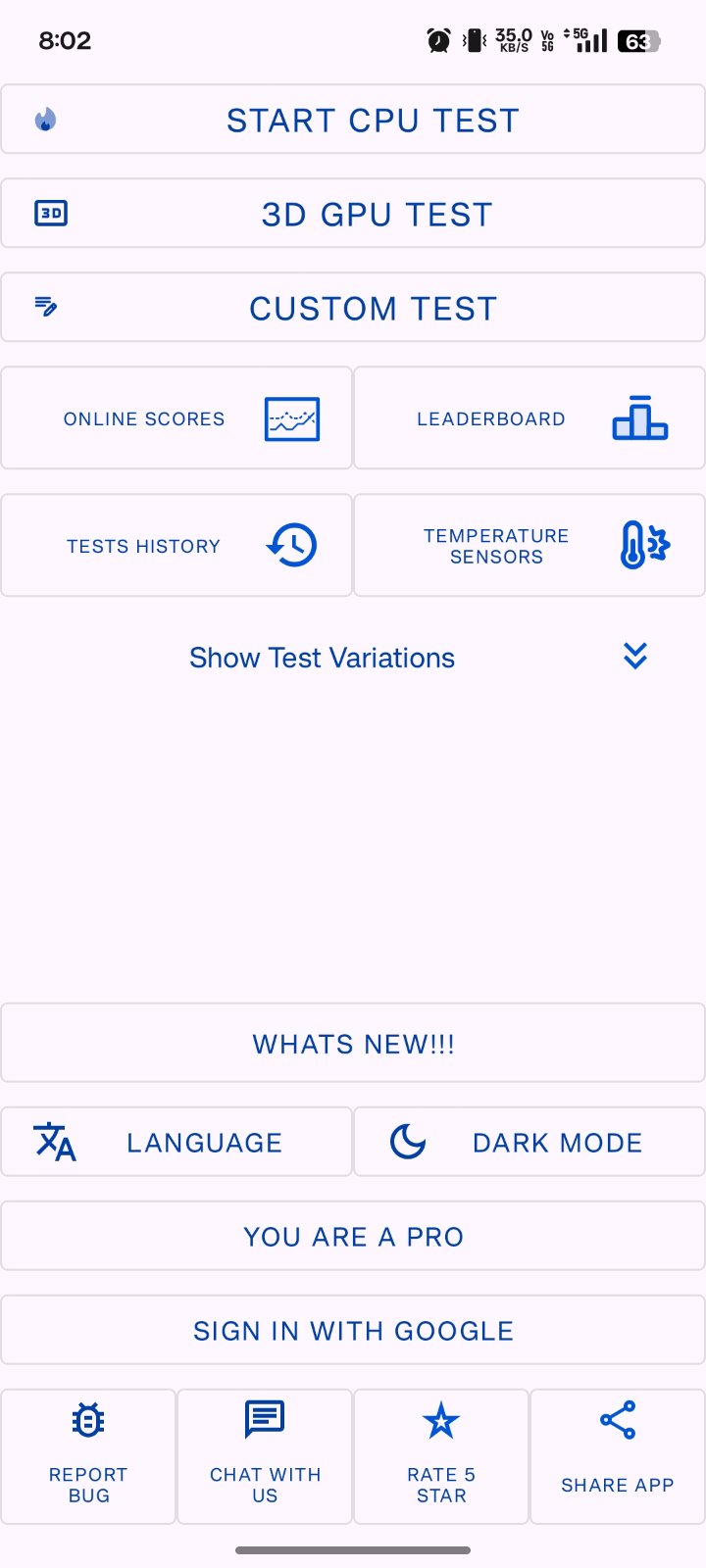Open Tests History
The width and height of the screenshot is (706, 1568).
(176, 546)
